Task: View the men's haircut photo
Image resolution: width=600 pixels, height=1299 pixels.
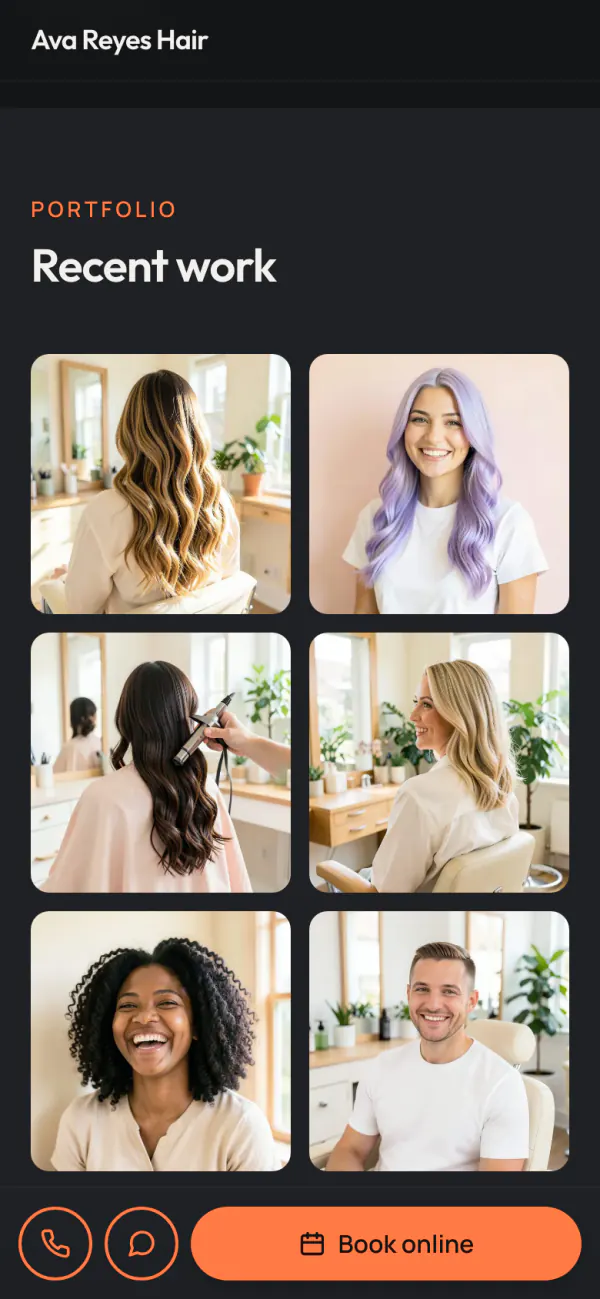Action: [439, 1041]
